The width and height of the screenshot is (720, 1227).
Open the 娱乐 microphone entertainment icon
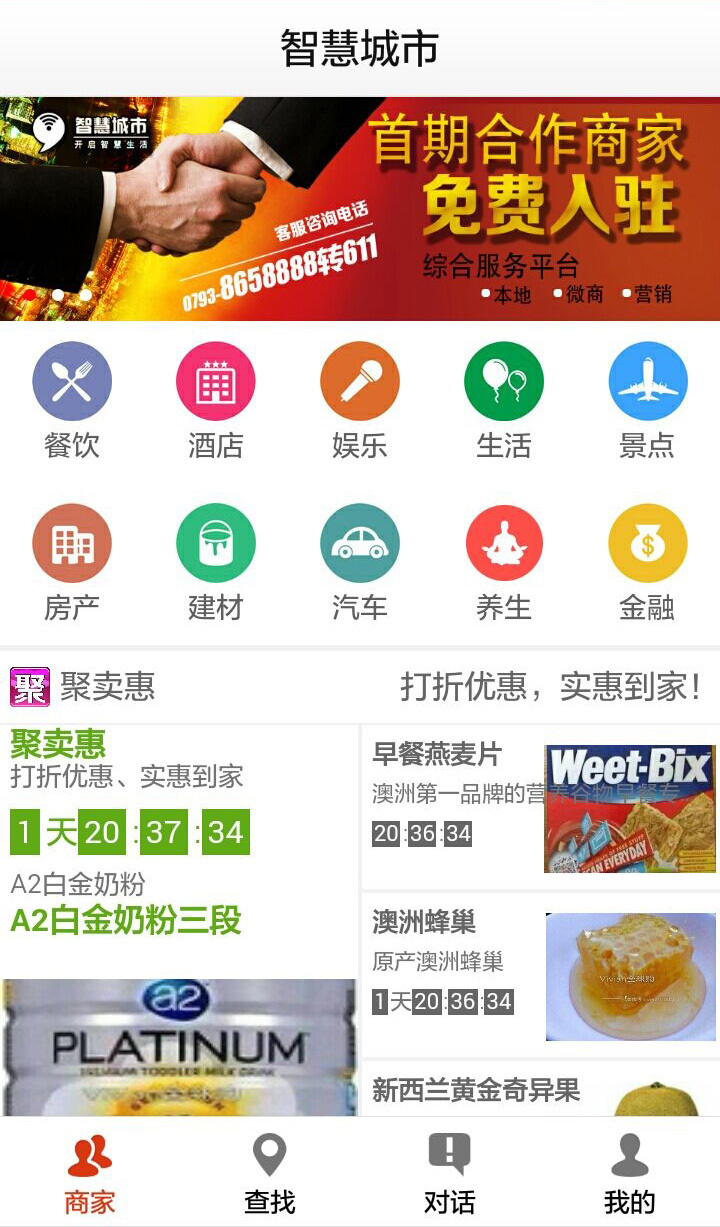coord(360,381)
